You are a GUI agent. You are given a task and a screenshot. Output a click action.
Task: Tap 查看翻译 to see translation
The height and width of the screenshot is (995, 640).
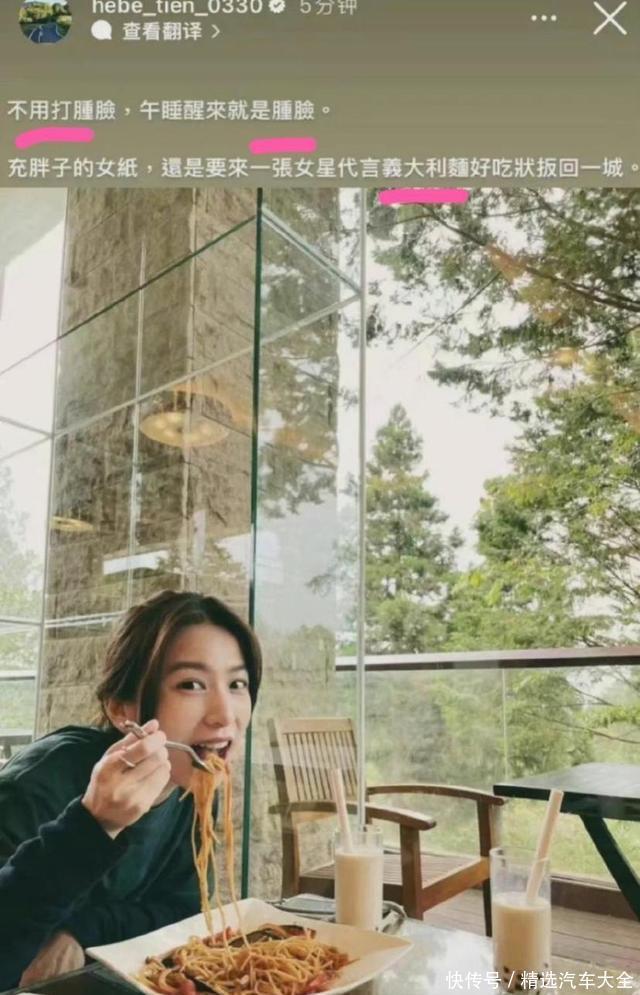[x=161, y=31]
